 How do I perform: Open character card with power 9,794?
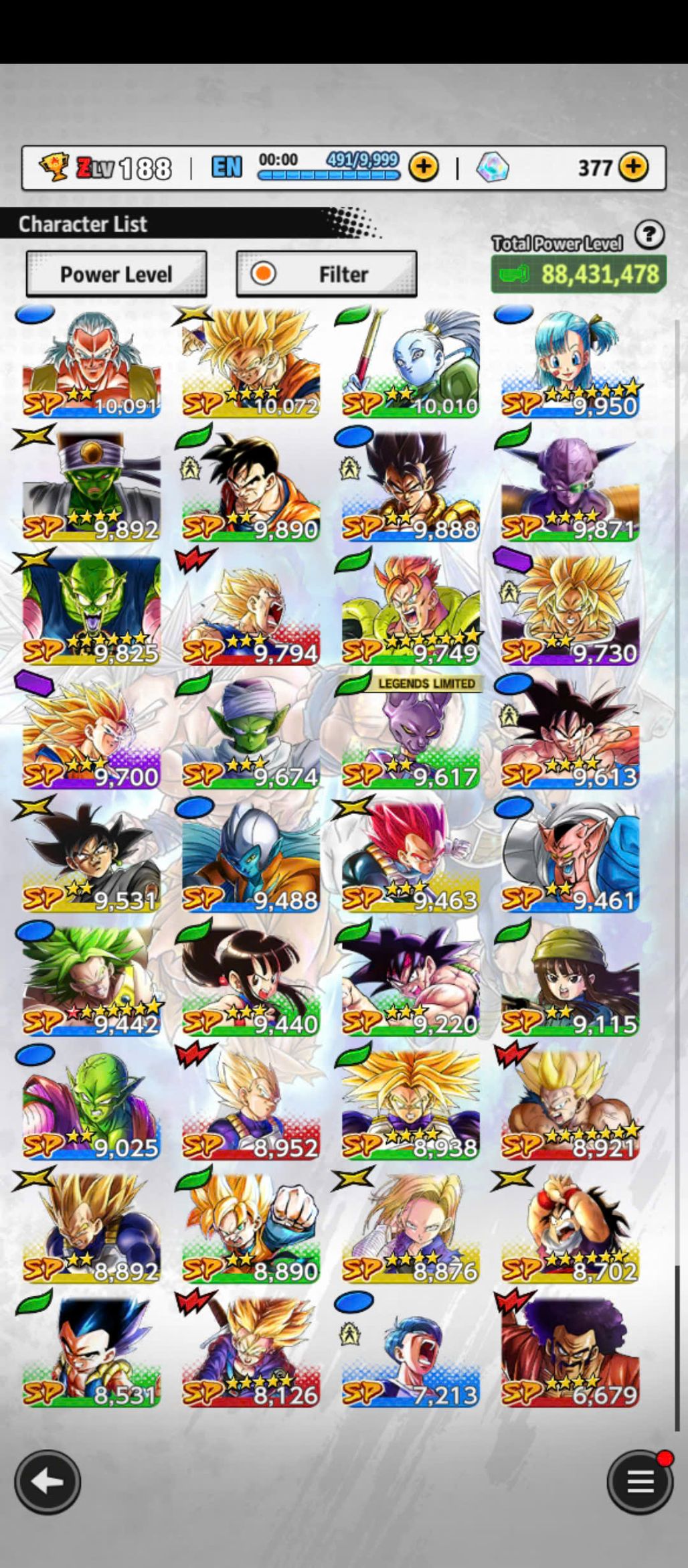point(251,611)
